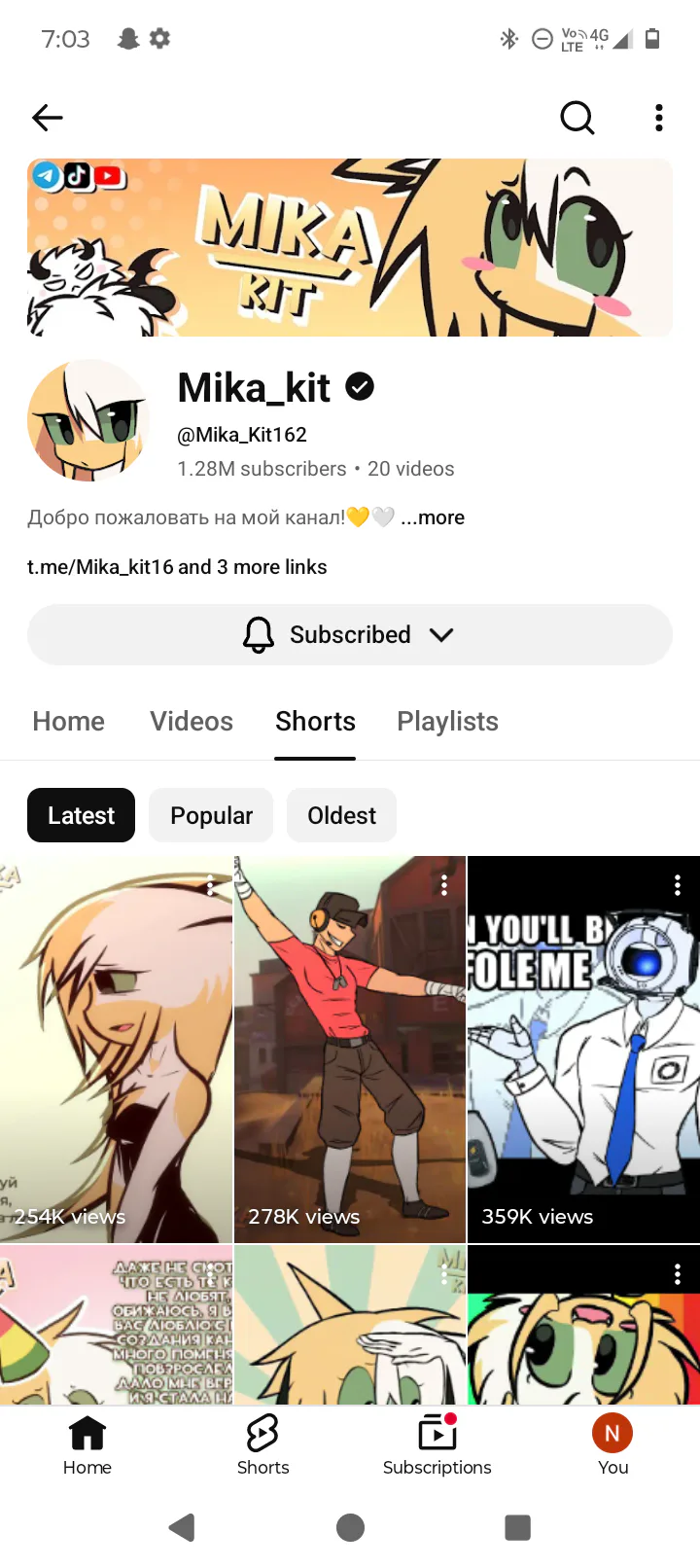Expand the channel description with ...more
700x1568 pixels.
pos(433,517)
